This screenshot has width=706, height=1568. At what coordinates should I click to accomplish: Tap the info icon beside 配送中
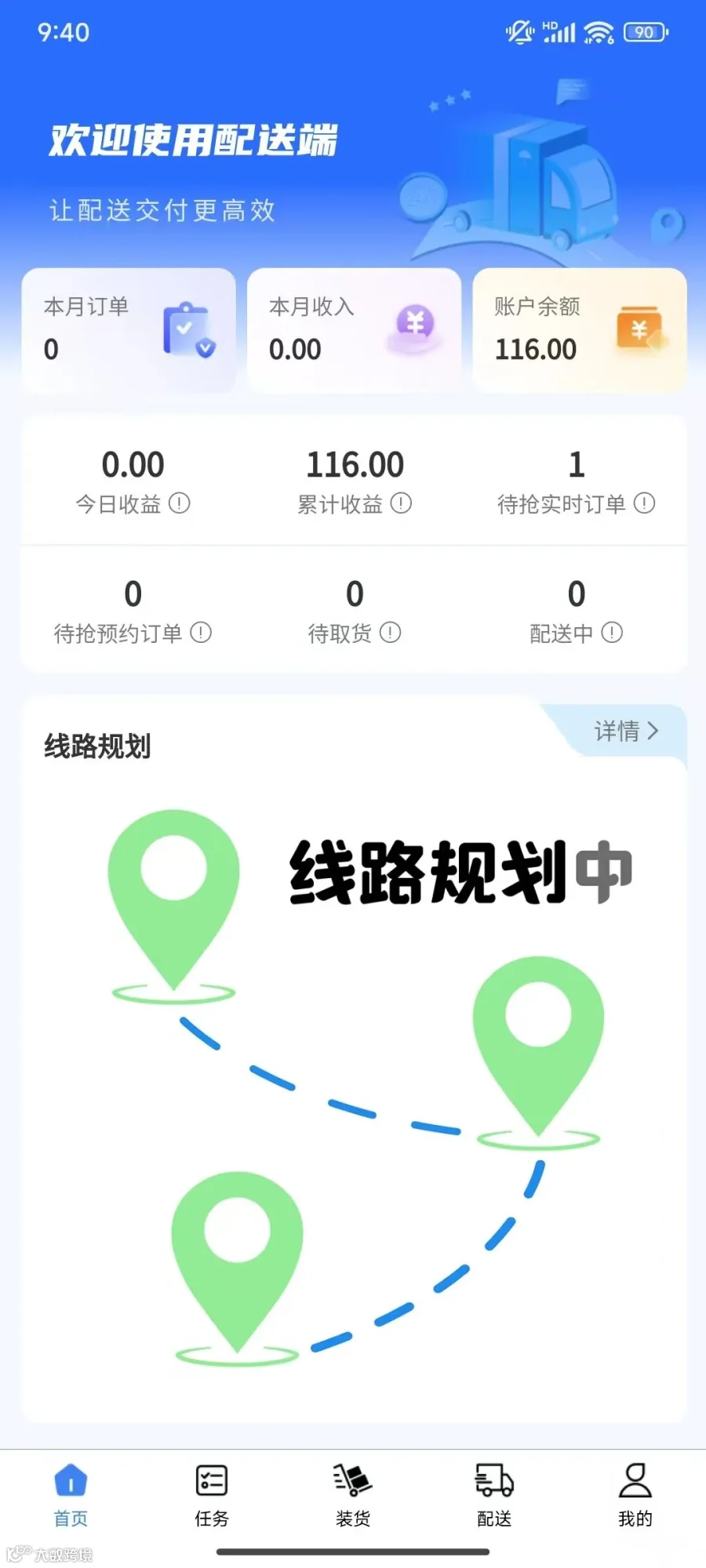(x=612, y=633)
